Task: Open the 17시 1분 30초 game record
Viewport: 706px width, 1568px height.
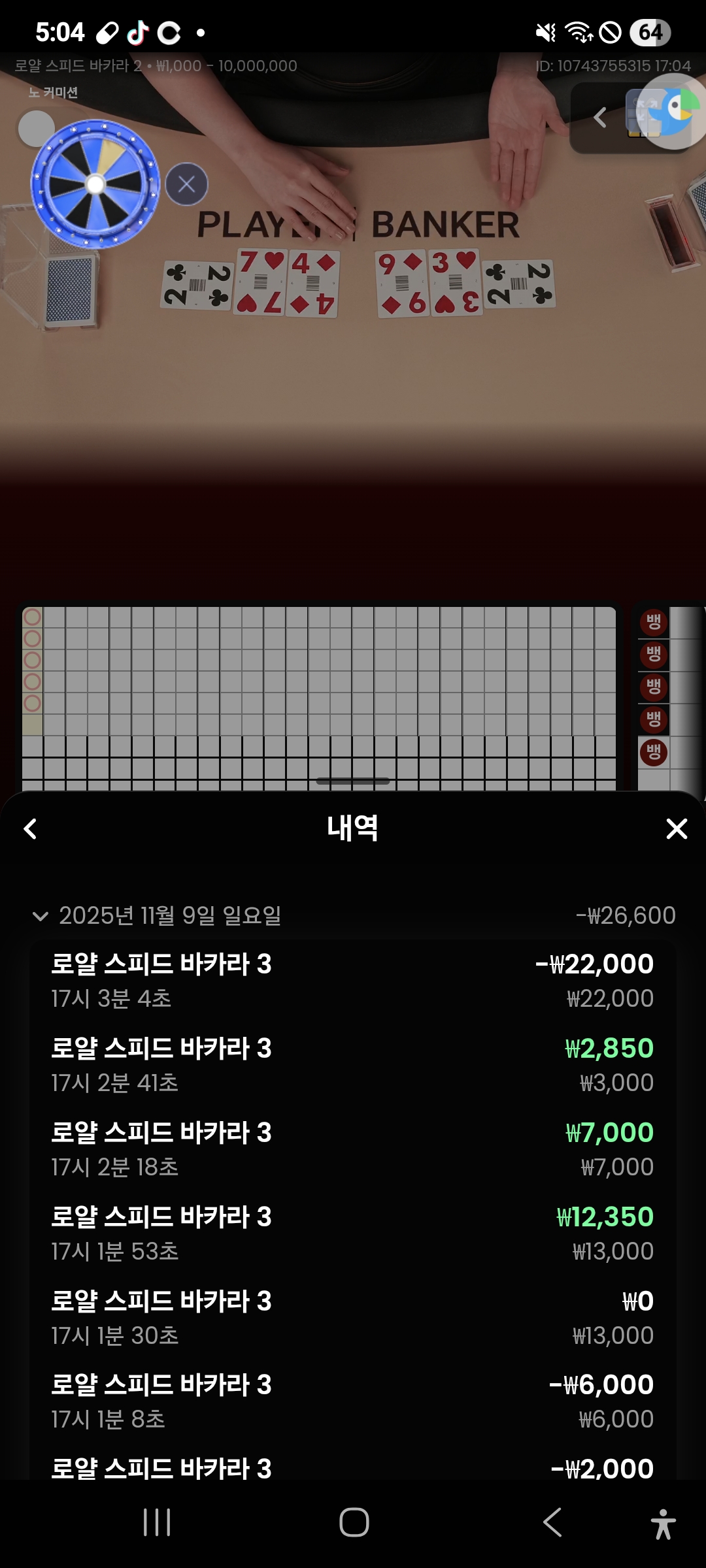Action: (353, 1317)
